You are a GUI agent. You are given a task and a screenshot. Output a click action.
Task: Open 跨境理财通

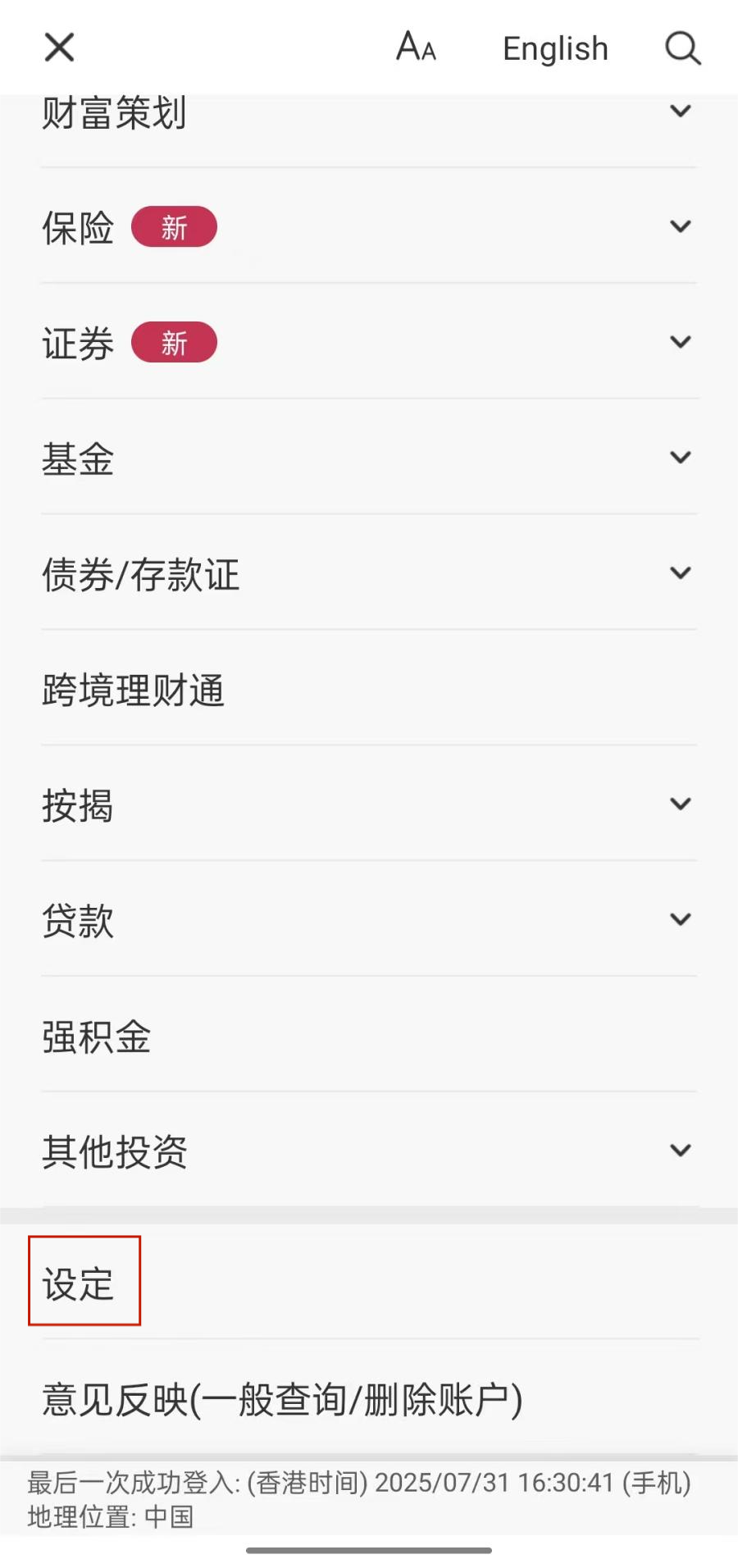(x=134, y=690)
